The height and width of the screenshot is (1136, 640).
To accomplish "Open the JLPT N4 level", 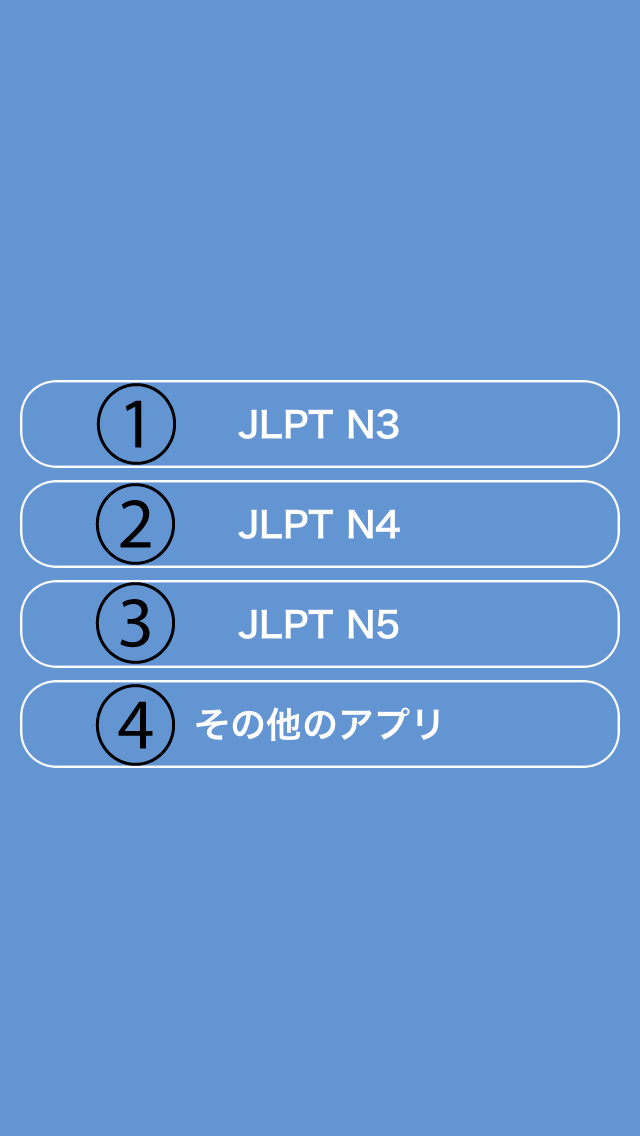I will (320, 524).
